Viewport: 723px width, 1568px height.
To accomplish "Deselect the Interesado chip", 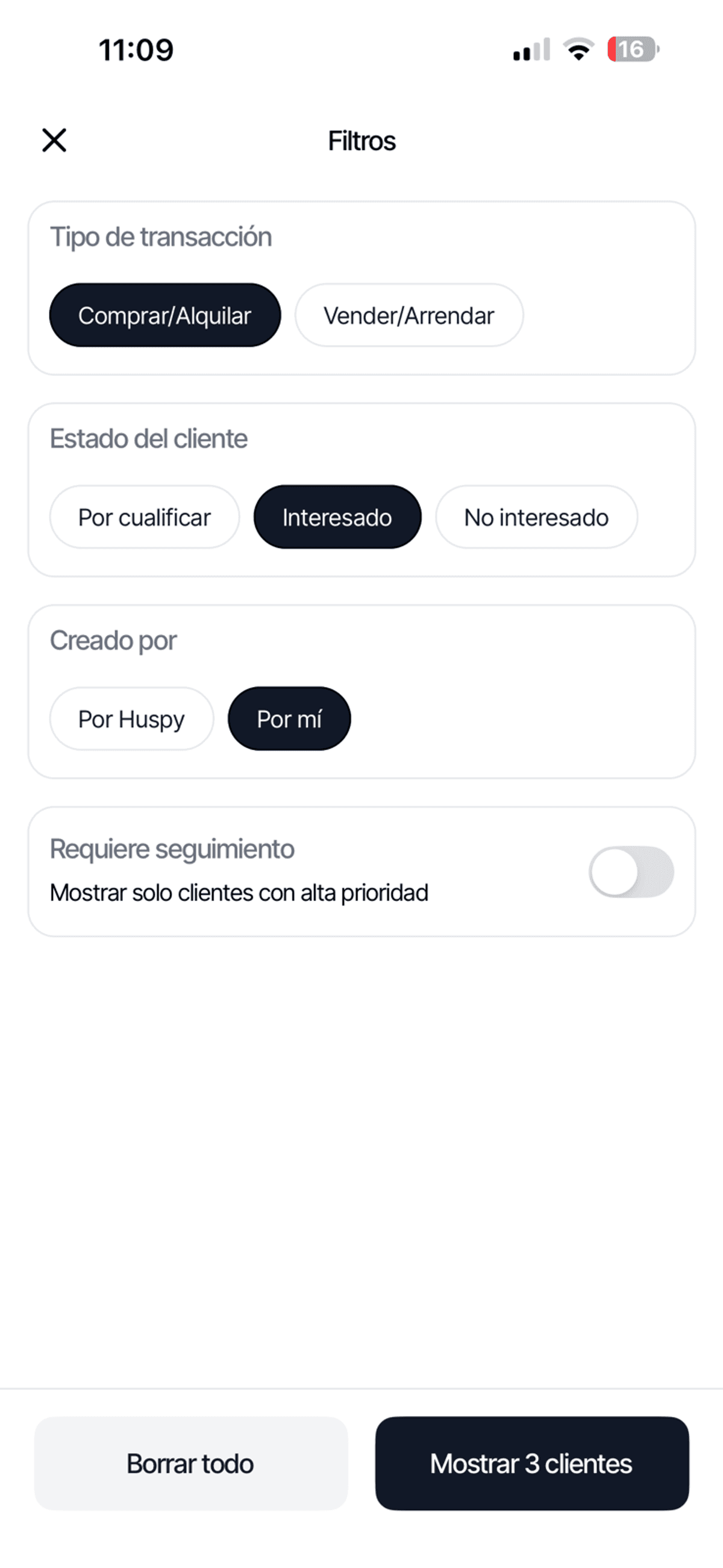I will pos(337,518).
